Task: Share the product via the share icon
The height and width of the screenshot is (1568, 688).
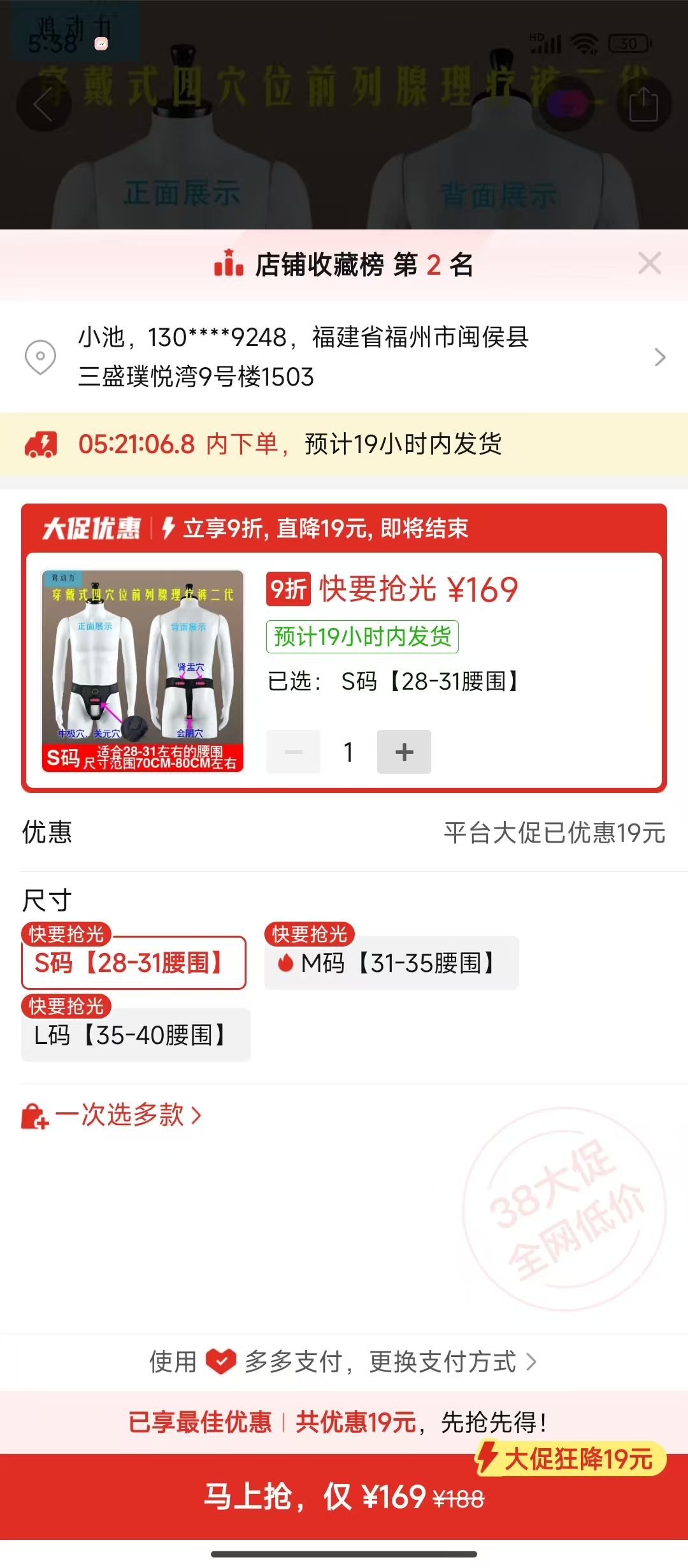Action: click(643, 105)
